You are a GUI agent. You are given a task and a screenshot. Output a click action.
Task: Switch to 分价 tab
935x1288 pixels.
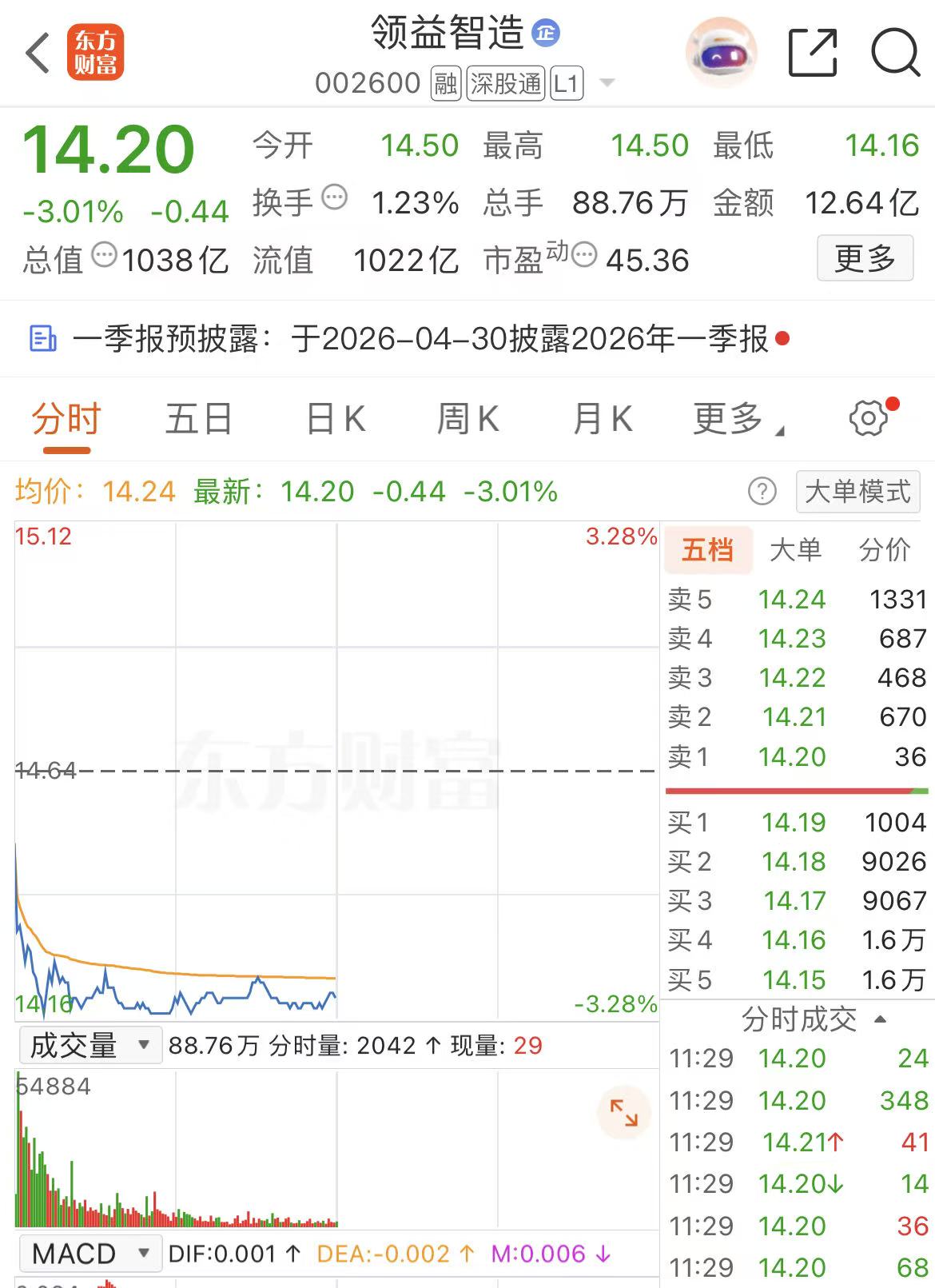(x=884, y=550)
